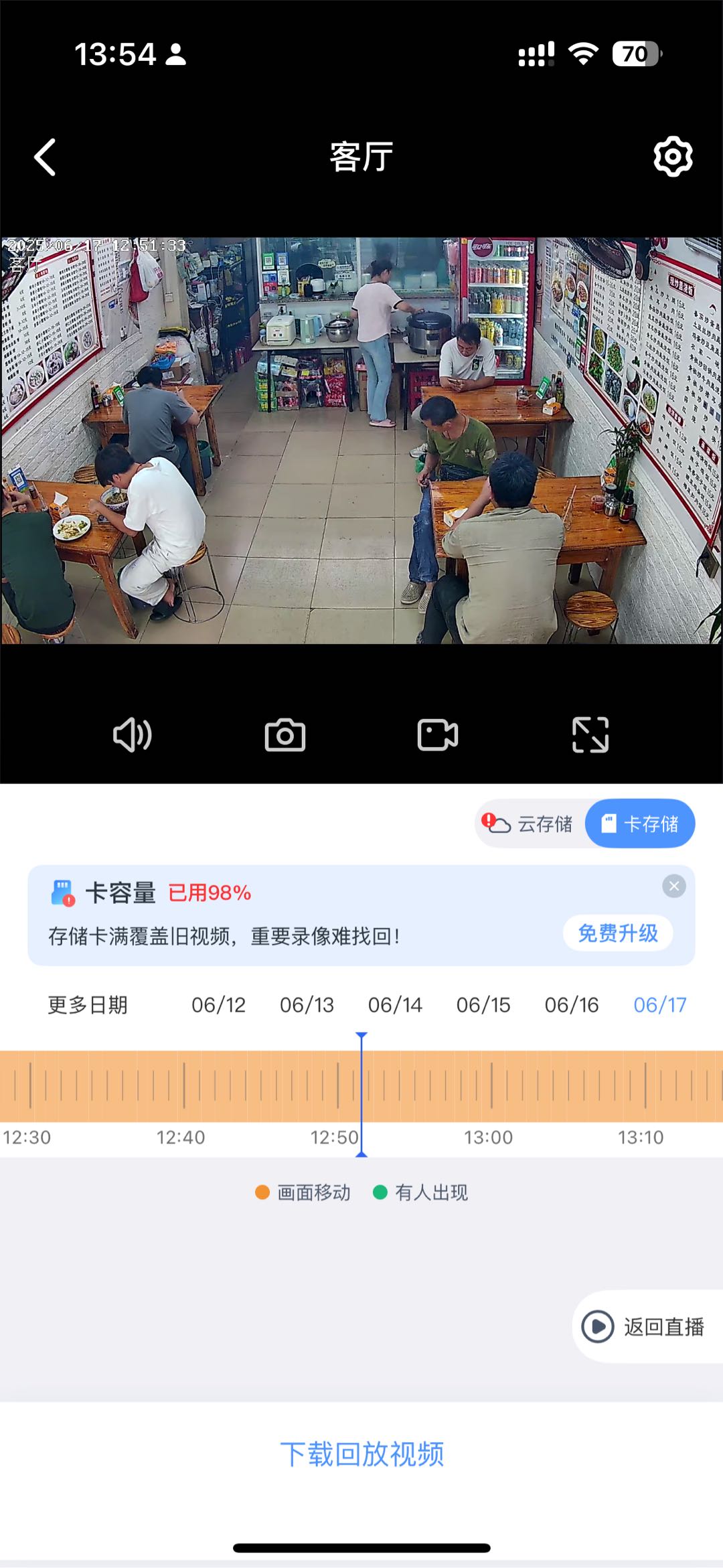
Task: Select the 06/17 date
Action: (660, 1005)
